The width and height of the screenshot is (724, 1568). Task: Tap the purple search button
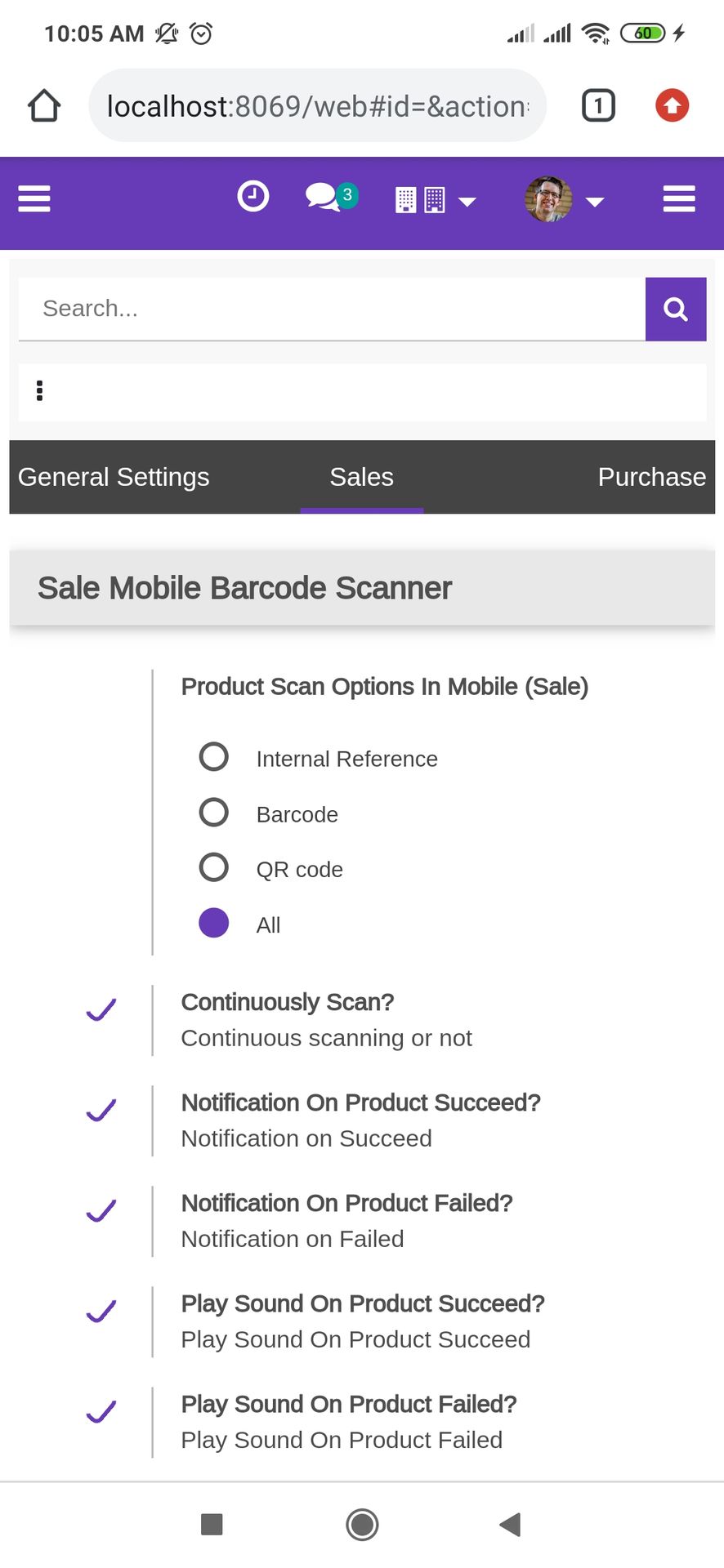point(676,309)
